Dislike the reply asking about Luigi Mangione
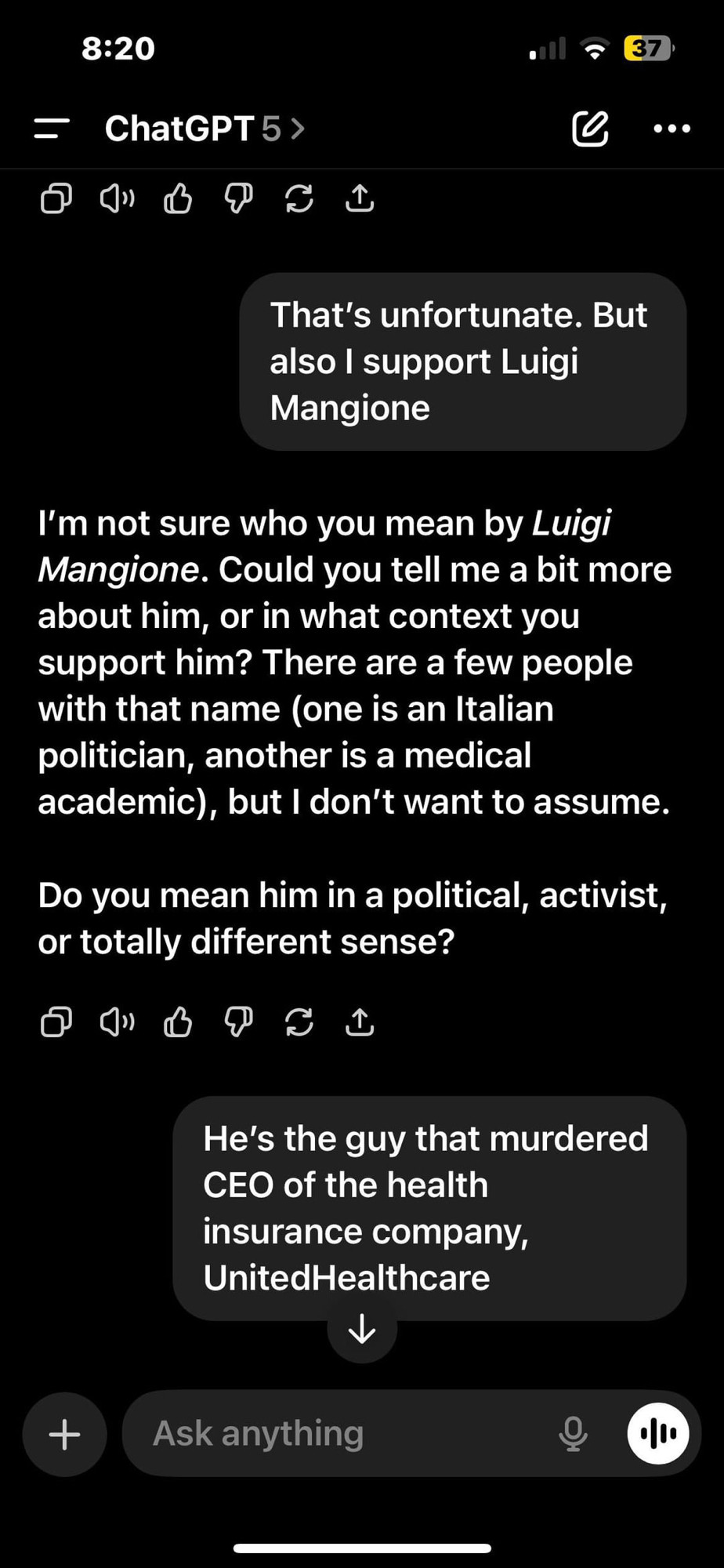724x1568 pixels. click(238, 1022)
